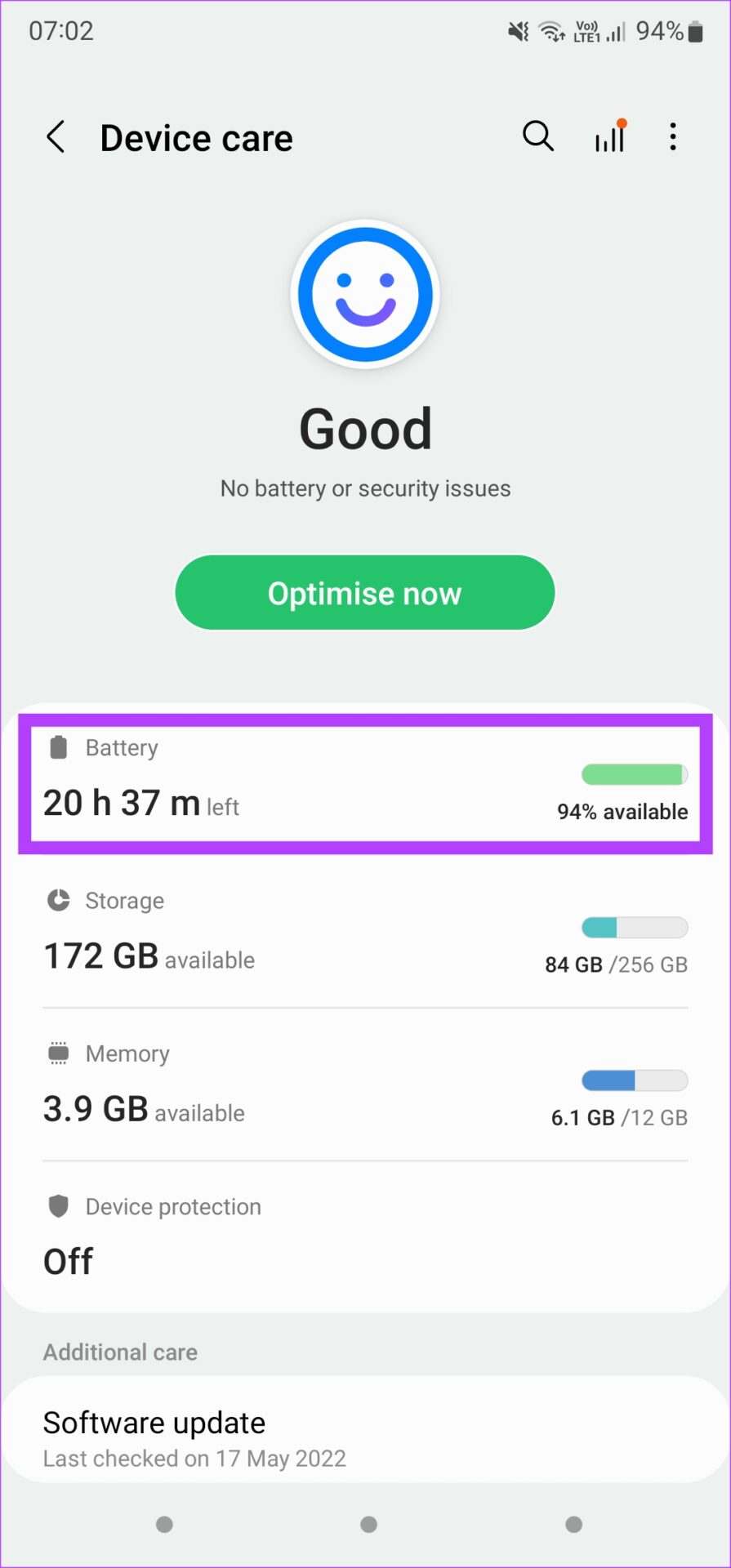
Task: Open the diagnostics signal bars icon
Action: (610, 136)
